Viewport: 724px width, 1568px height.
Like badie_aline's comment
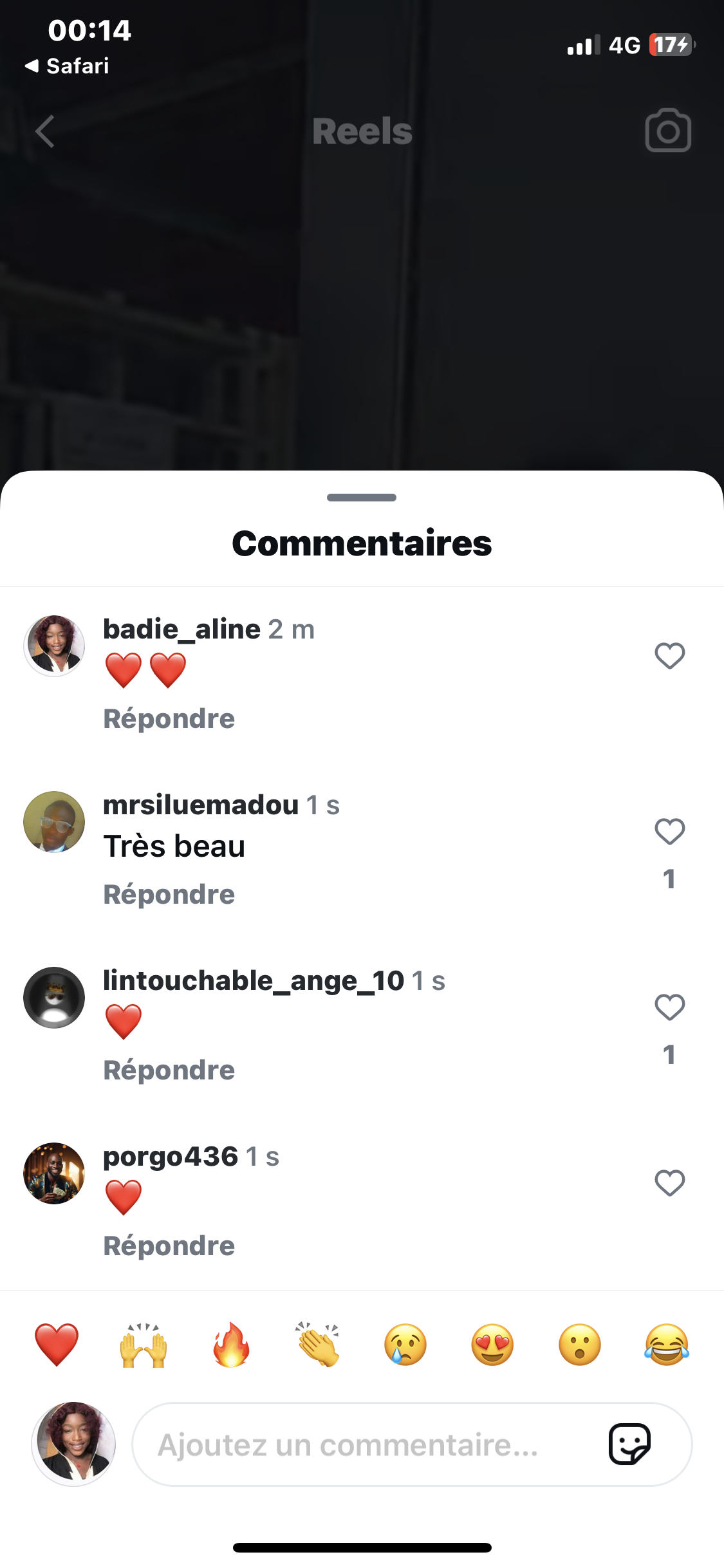(669, 656)
